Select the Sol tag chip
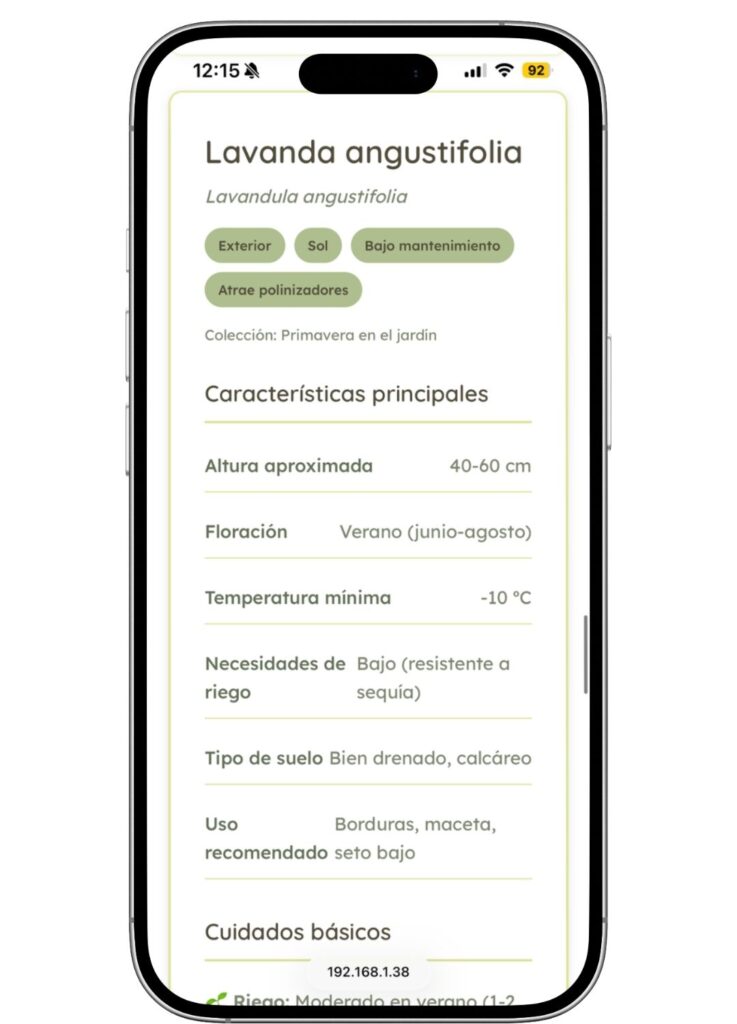The width and height of the screenshot is (737, 1024). (318, 245)
